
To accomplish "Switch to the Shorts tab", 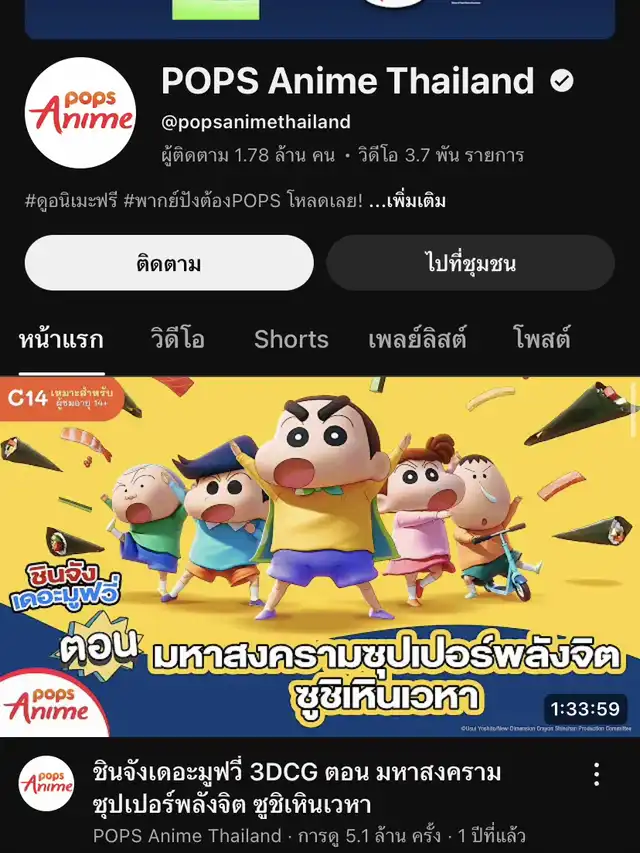I will point(291,339).
